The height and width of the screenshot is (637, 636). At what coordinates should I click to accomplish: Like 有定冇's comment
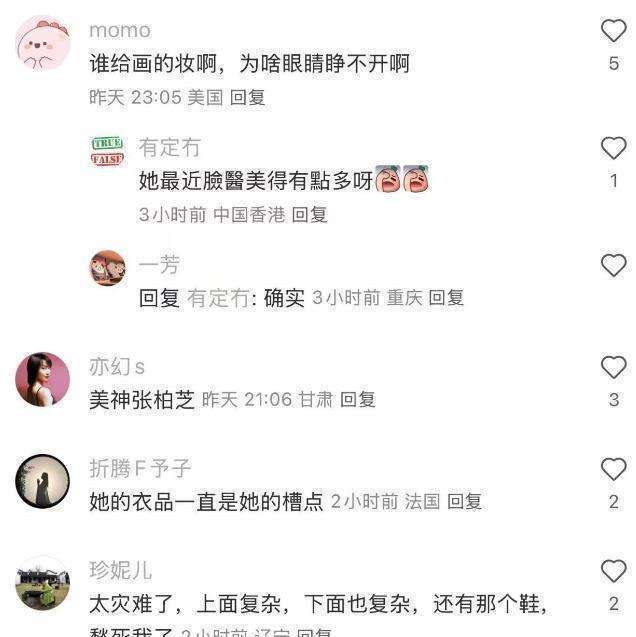point(613,148)
